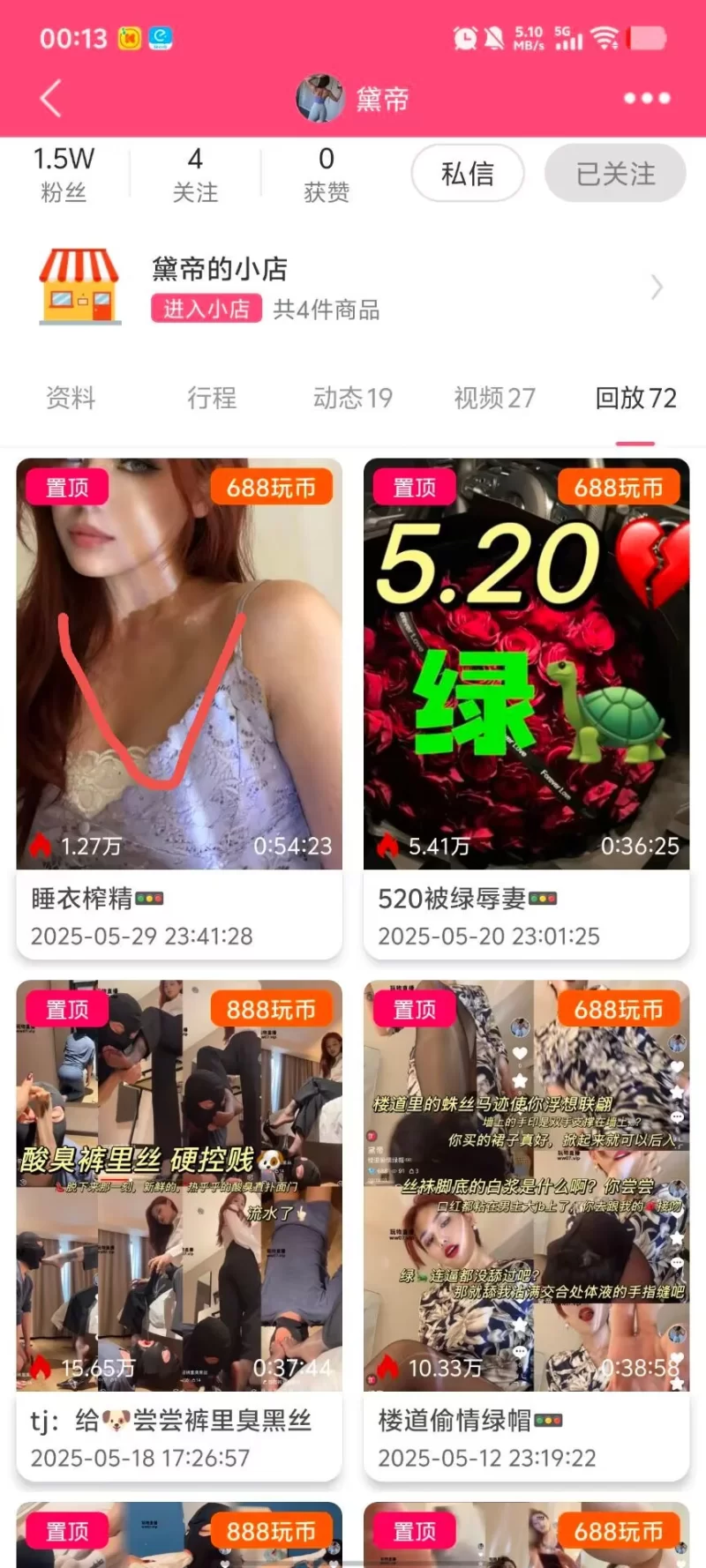Switch to the 视频27 tab

click(x=494, y=398)
